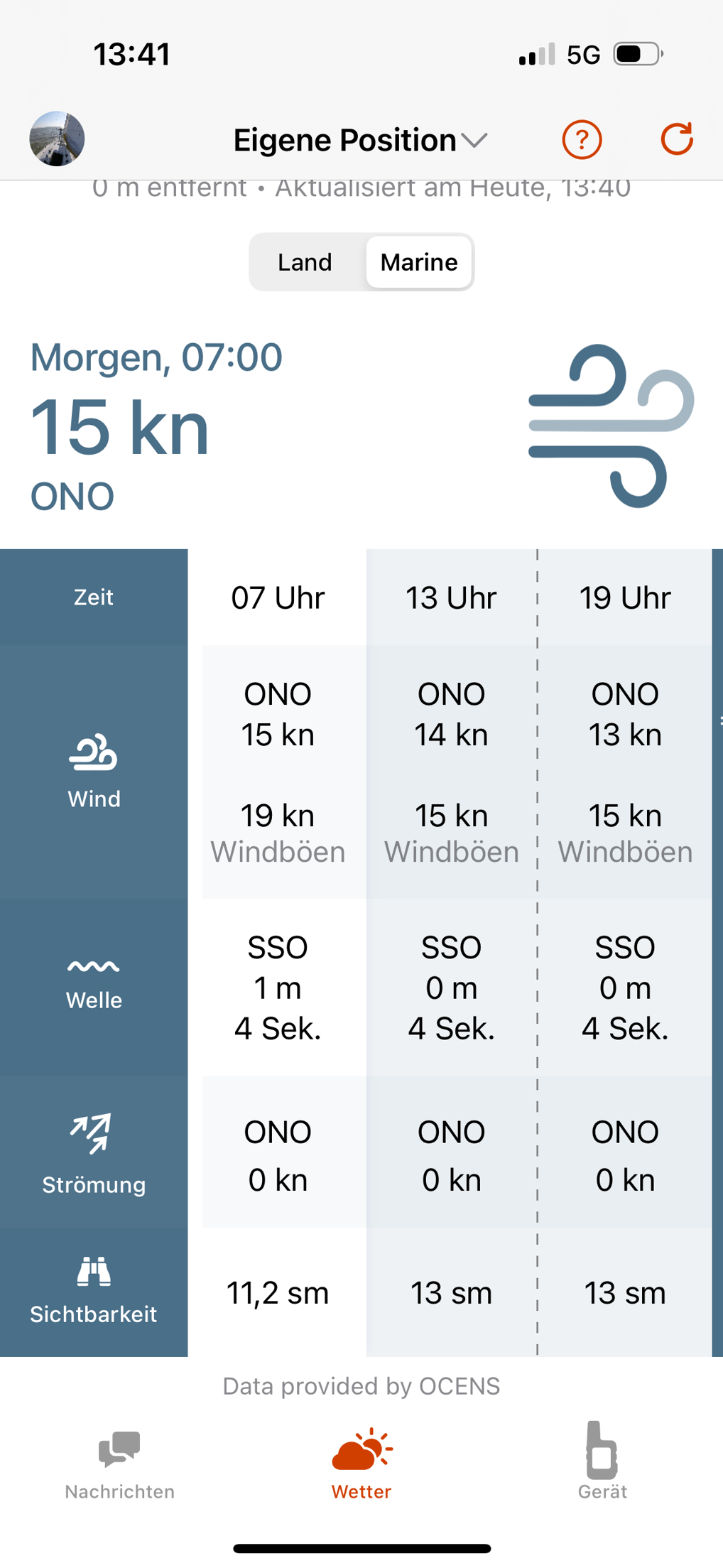Image resolution: width=723 pixels, height=1568 pixels.
Task: Open the Wetter tab
Action: pos(361,1461)
